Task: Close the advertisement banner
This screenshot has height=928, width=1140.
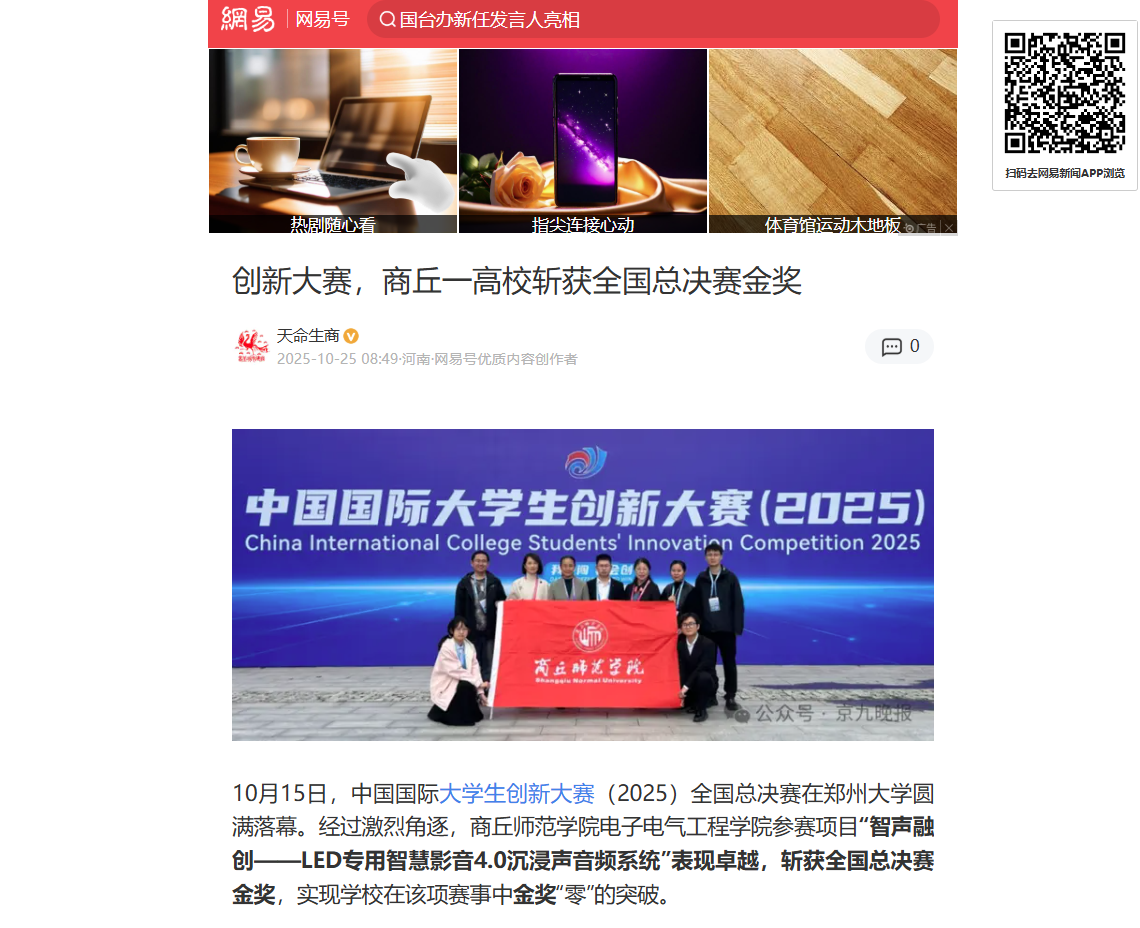Action: pos(949,228)
